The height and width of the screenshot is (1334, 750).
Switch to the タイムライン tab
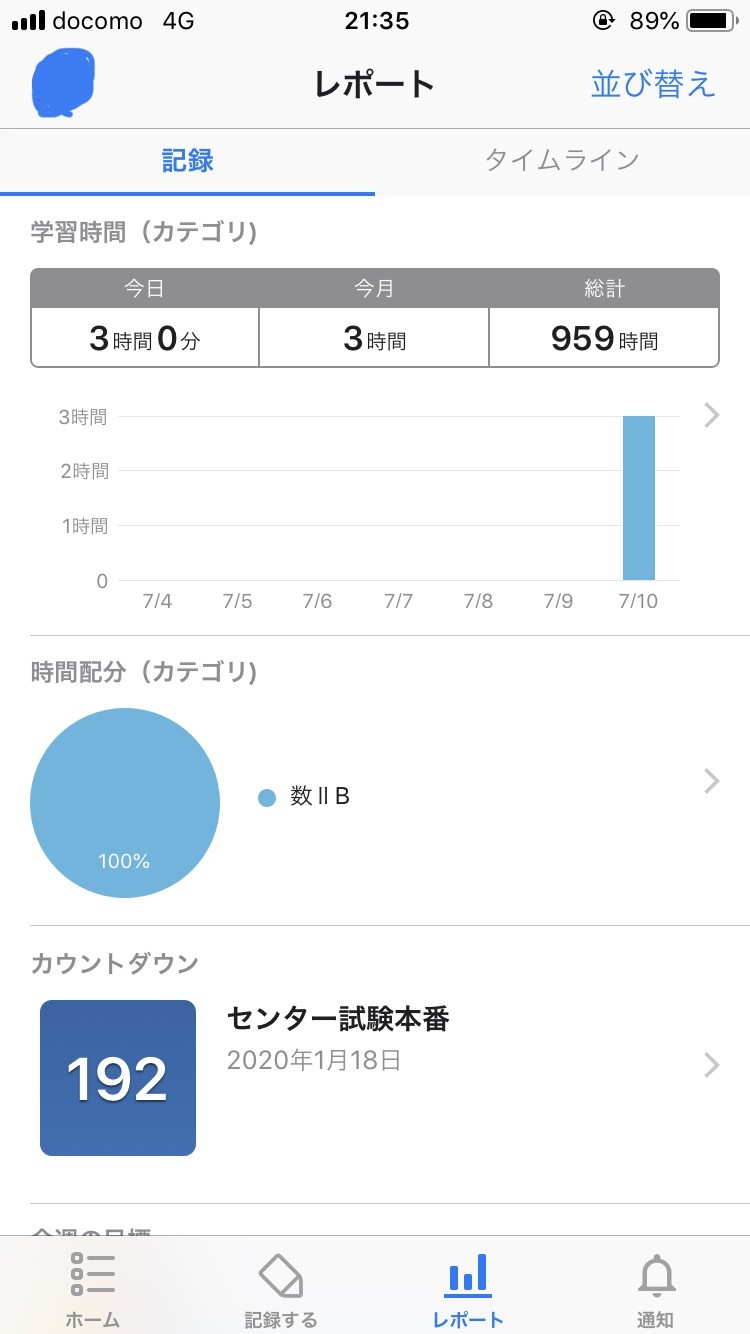(x=561, y=160)
